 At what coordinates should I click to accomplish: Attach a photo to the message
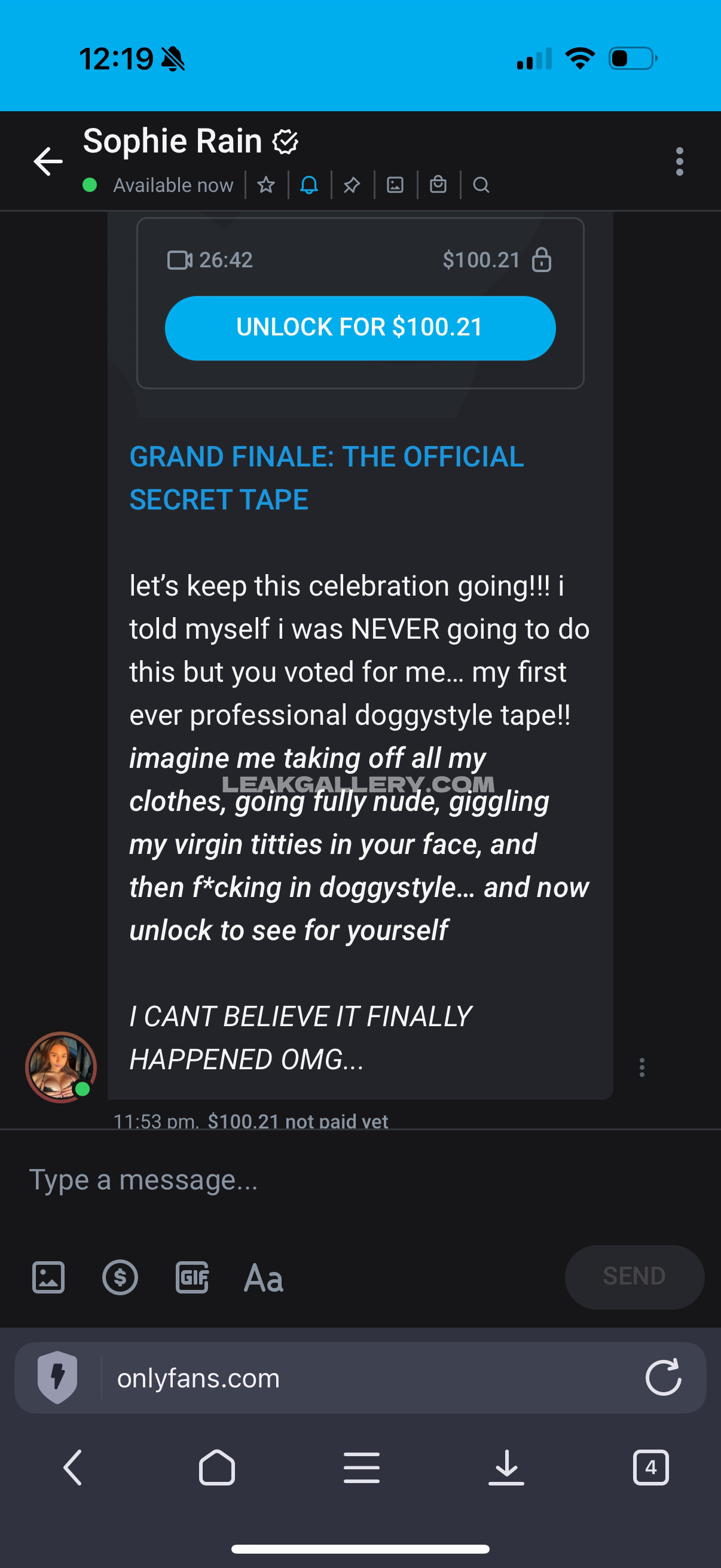[x=48, y=1276]
